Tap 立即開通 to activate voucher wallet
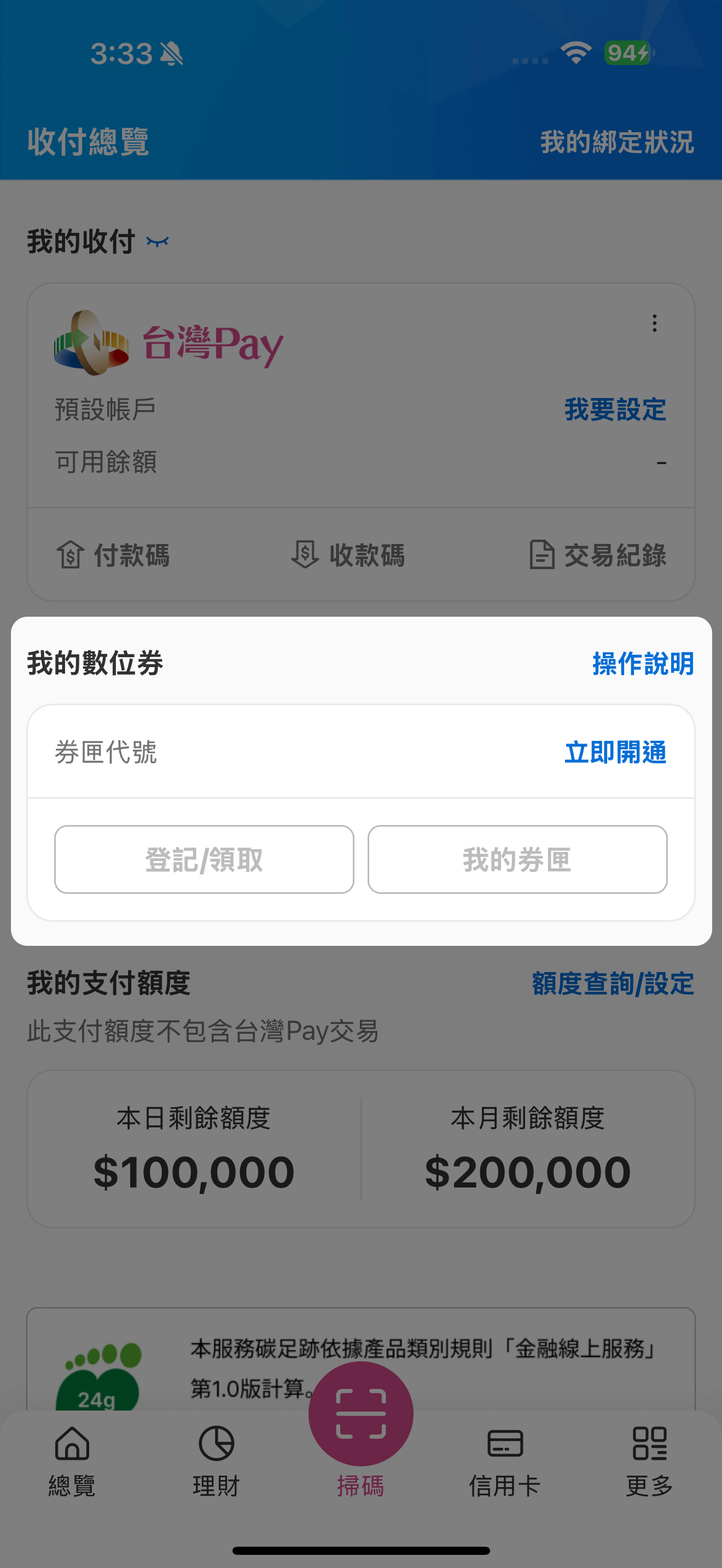Viewport: 722px width, 1568px height. 615,752
